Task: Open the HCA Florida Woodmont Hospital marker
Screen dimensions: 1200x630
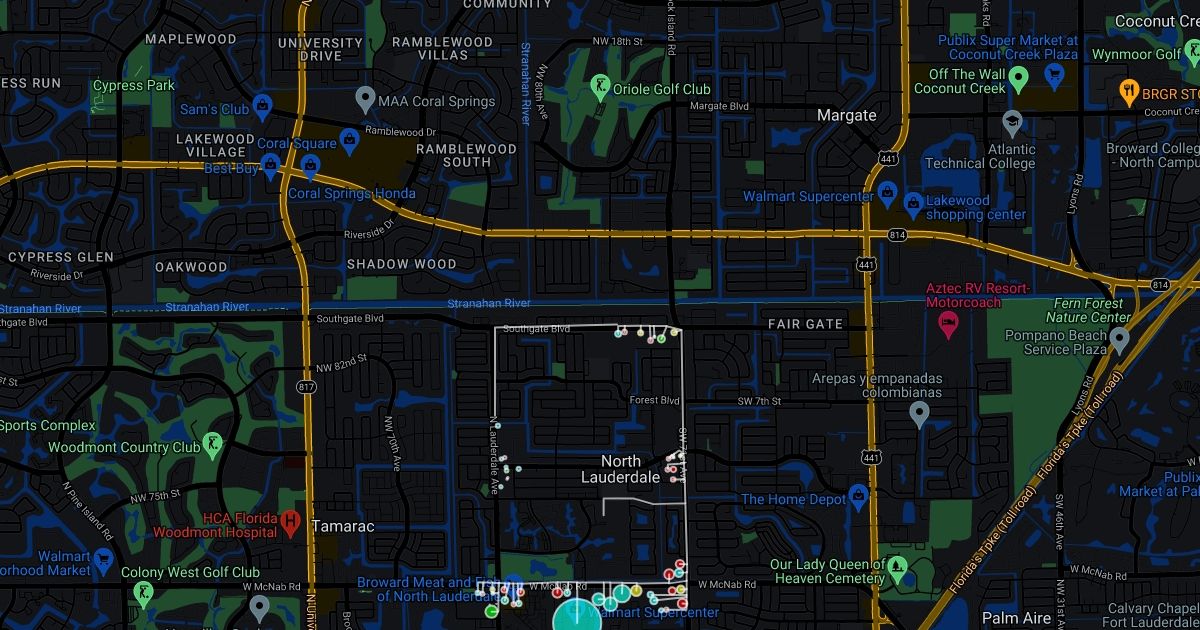Action: [x=291, y=520]
